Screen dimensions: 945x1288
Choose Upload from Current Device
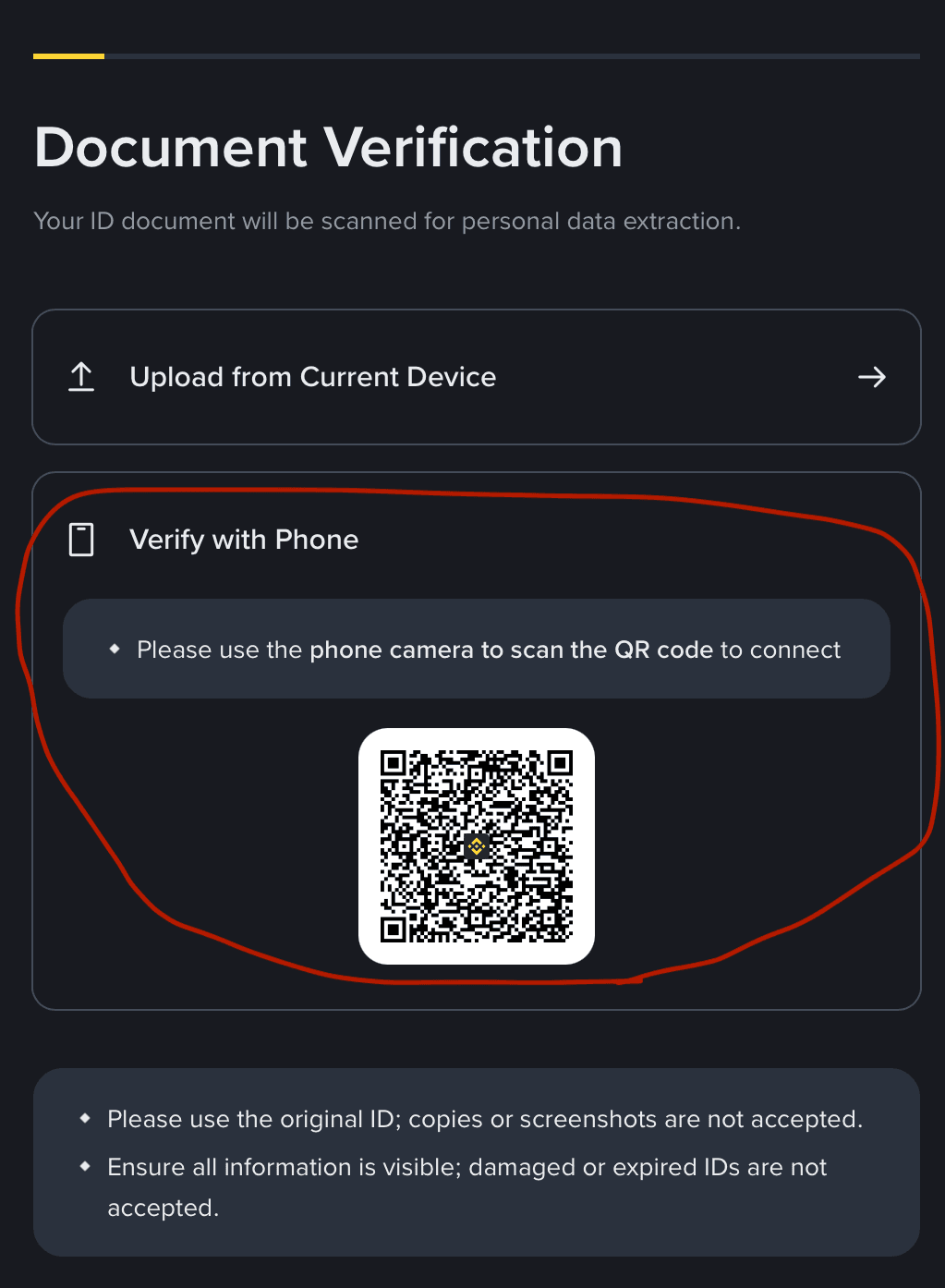tap(476, 377)
